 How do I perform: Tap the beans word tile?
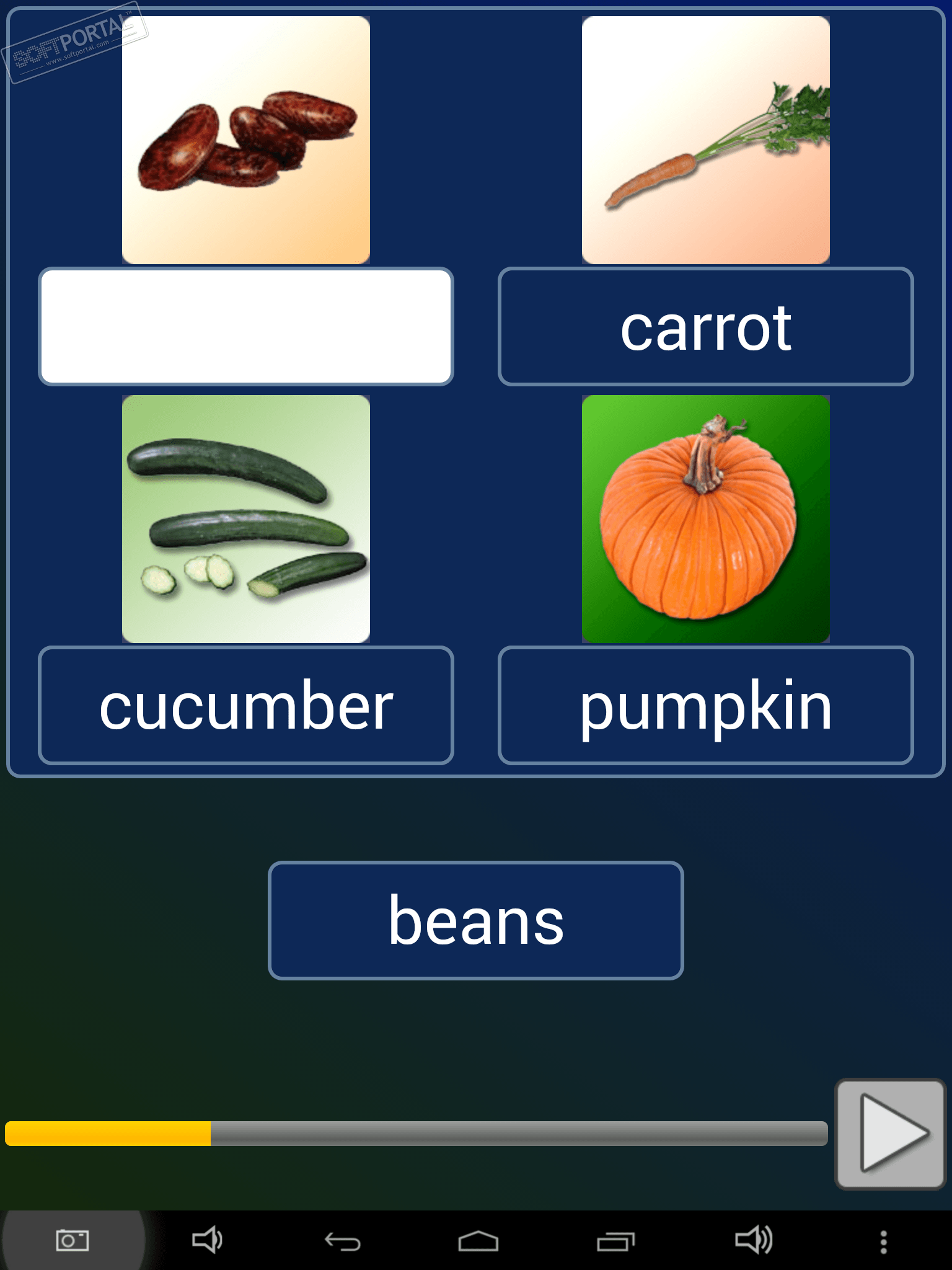click(475, 921)
